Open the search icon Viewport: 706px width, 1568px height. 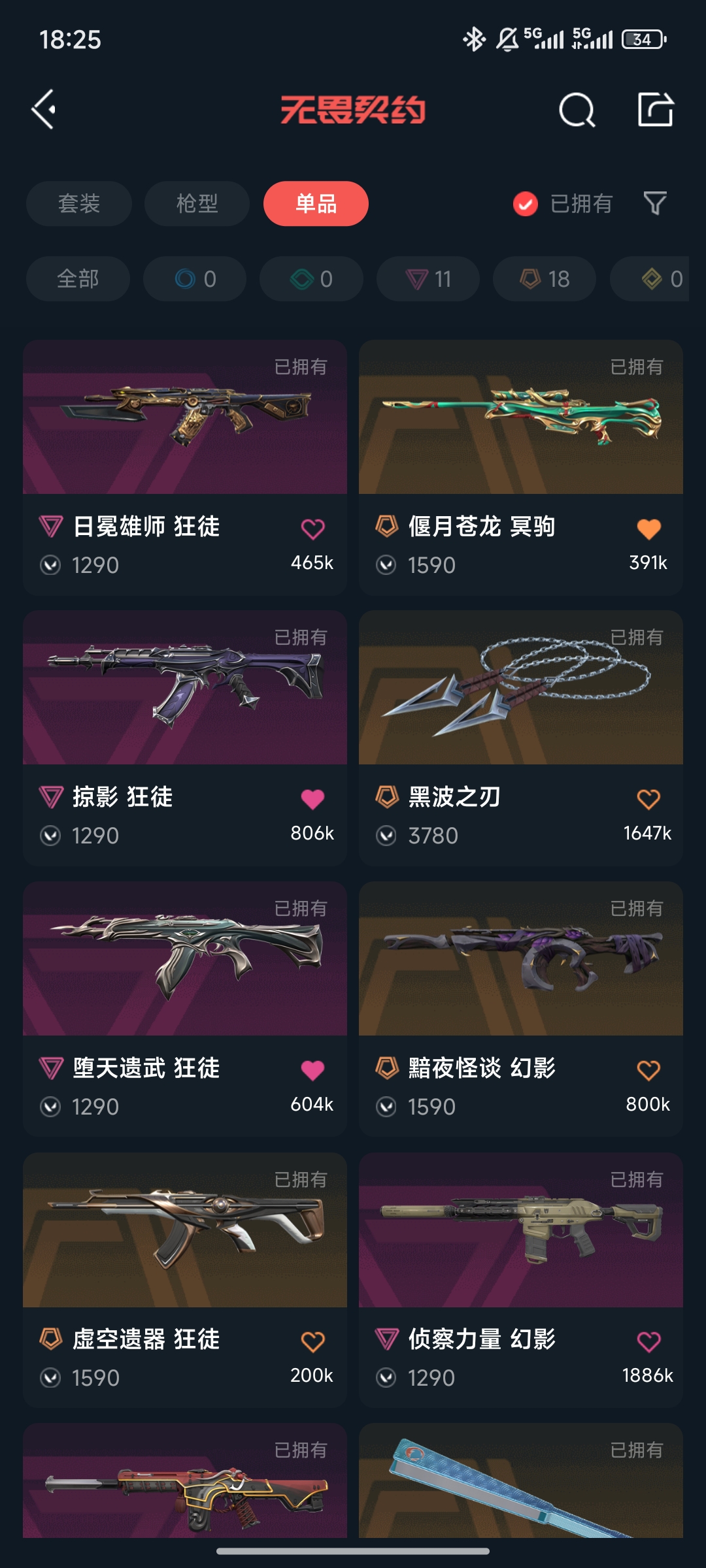pos(577,110)
